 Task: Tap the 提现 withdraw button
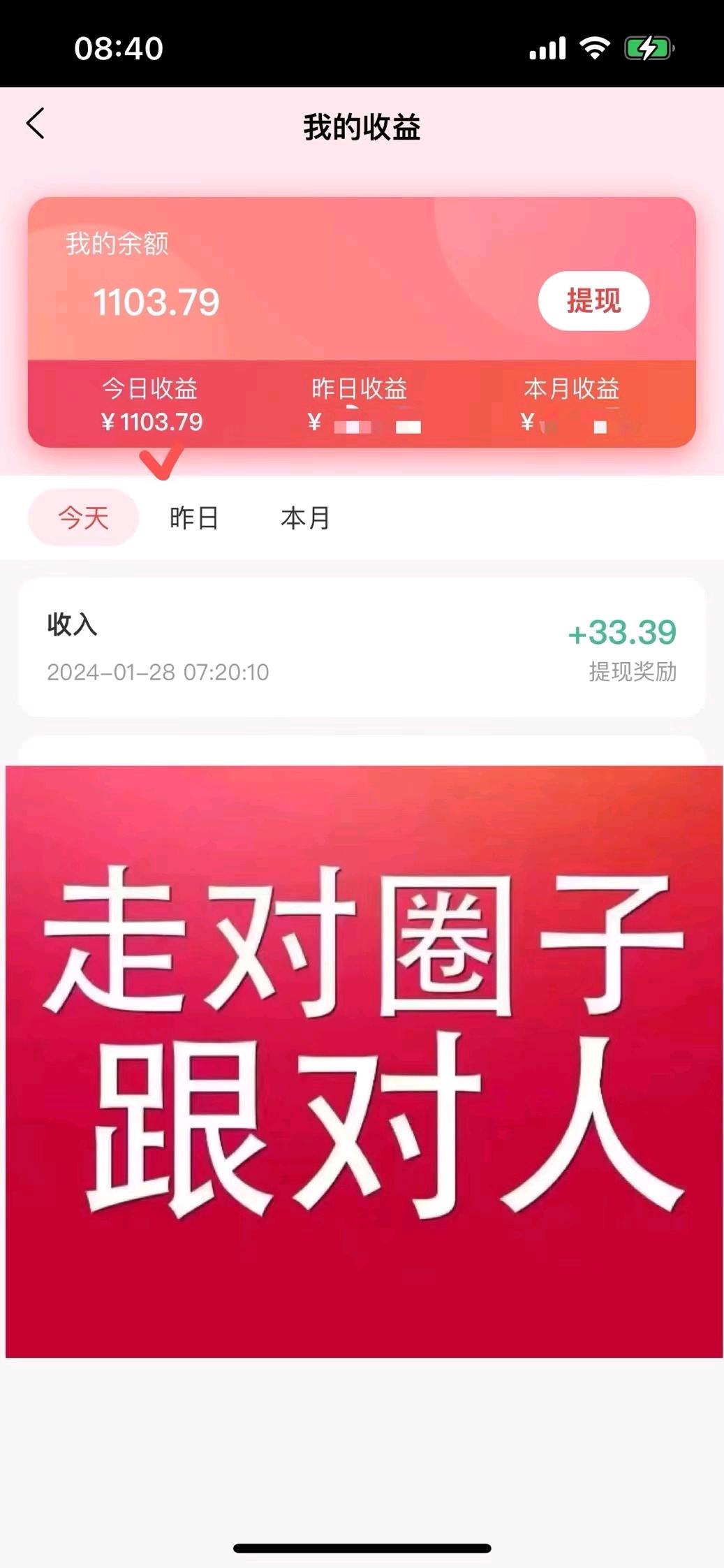pyautogui.click(x=593, y=301)
